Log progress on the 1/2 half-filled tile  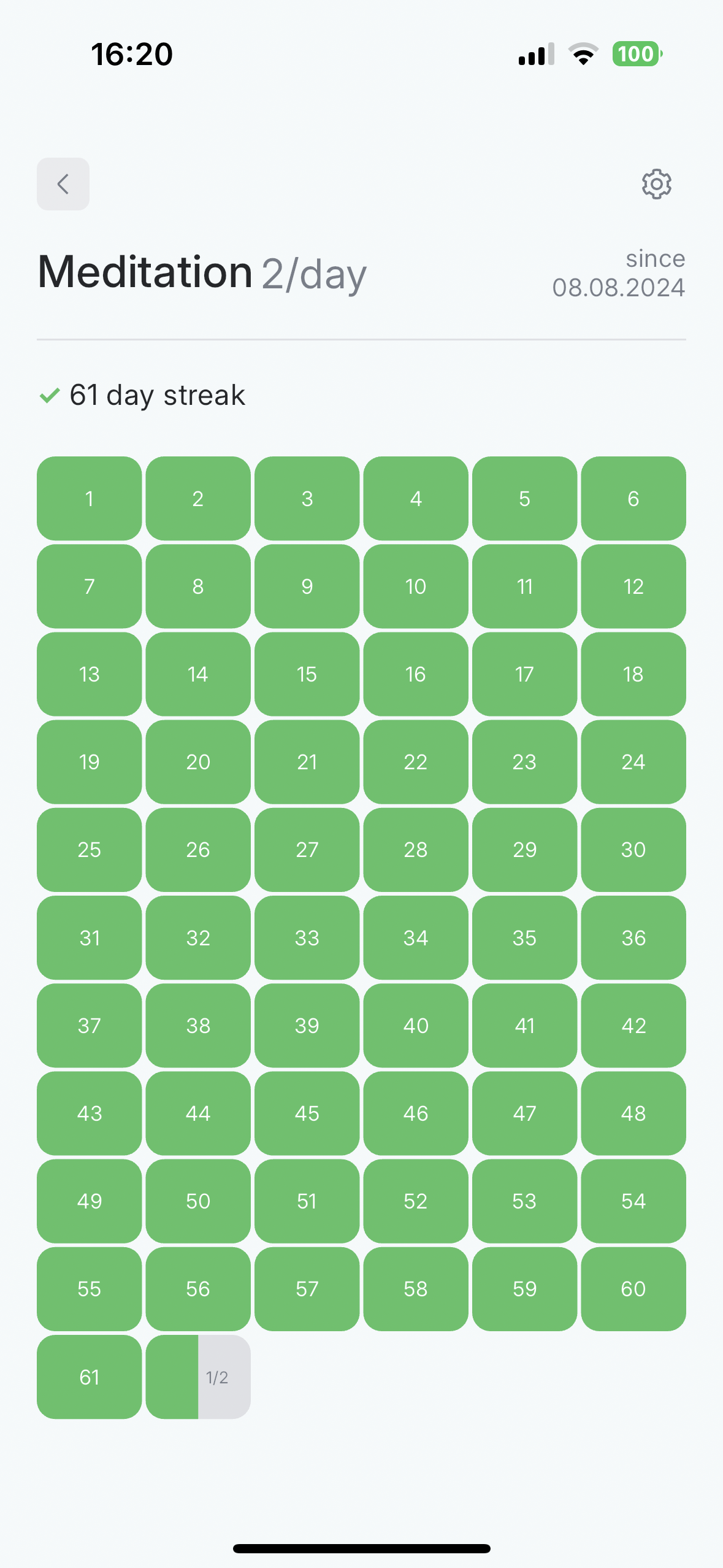(x=198, y=1377)
